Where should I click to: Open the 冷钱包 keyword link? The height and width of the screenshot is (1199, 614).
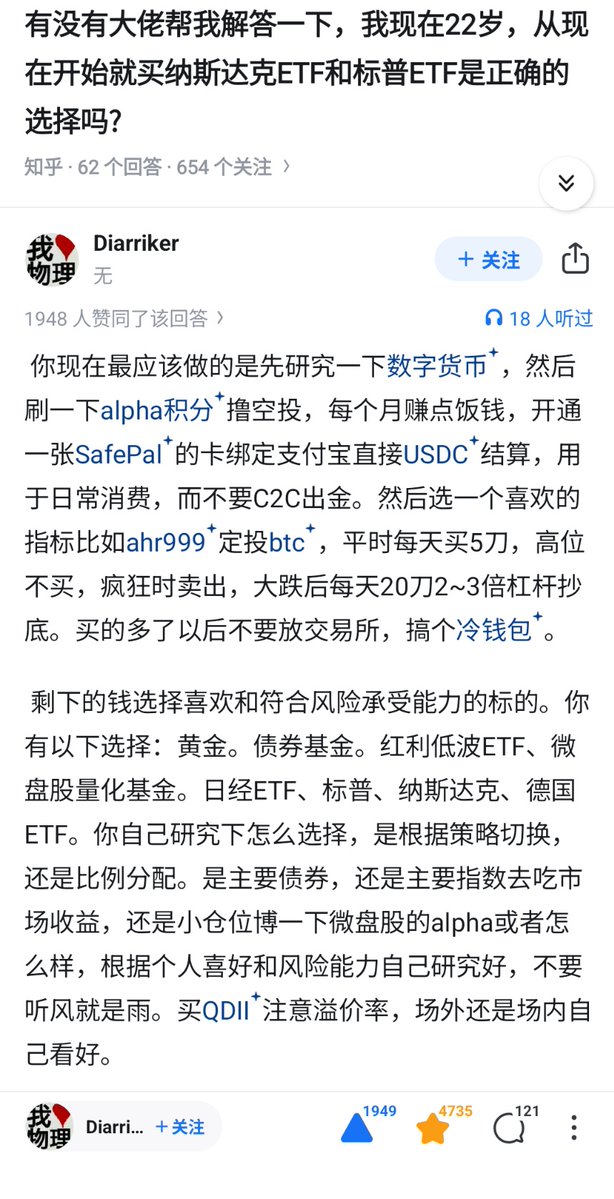coord(494,631)
